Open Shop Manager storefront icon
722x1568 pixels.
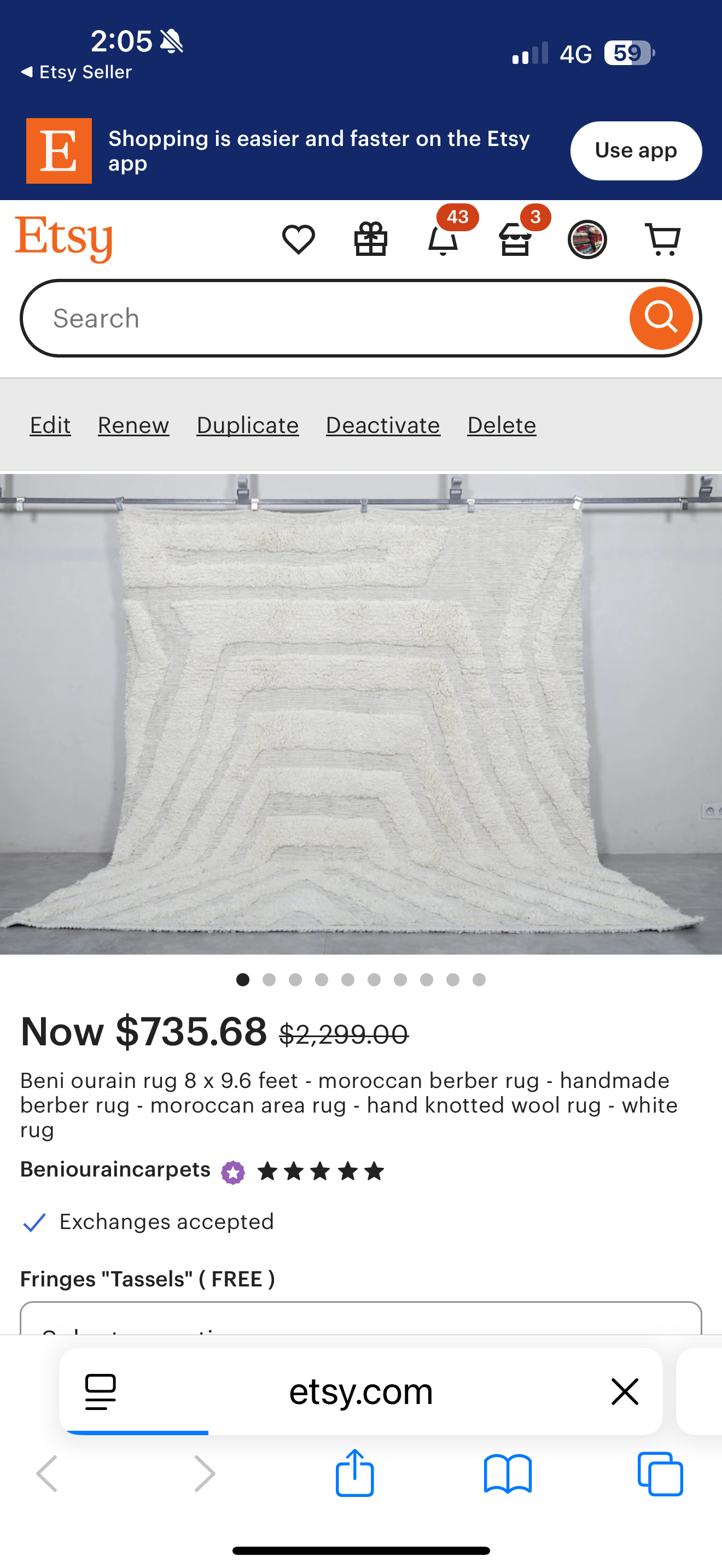(515, 238)
